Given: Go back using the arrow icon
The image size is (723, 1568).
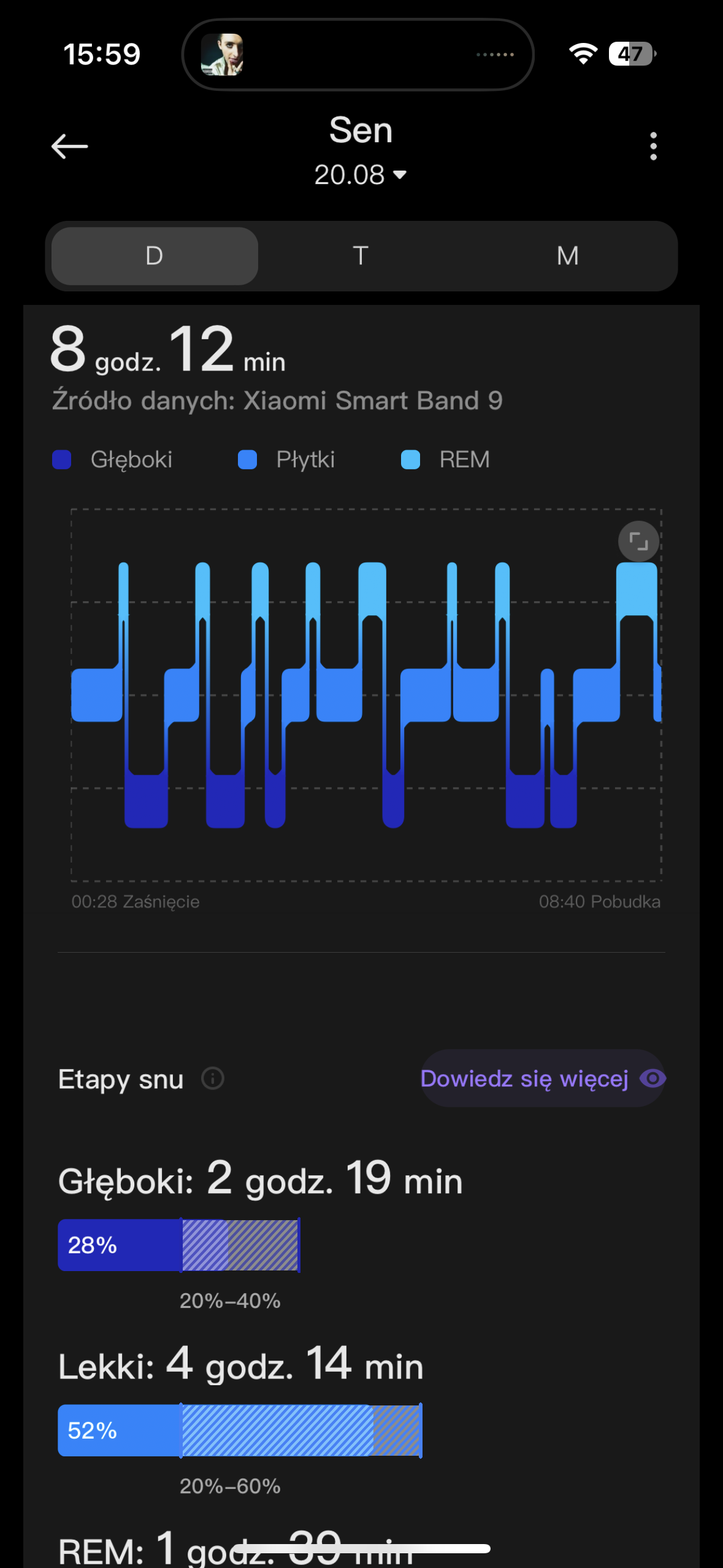Looking at the screenshot, I should [69, 146].
